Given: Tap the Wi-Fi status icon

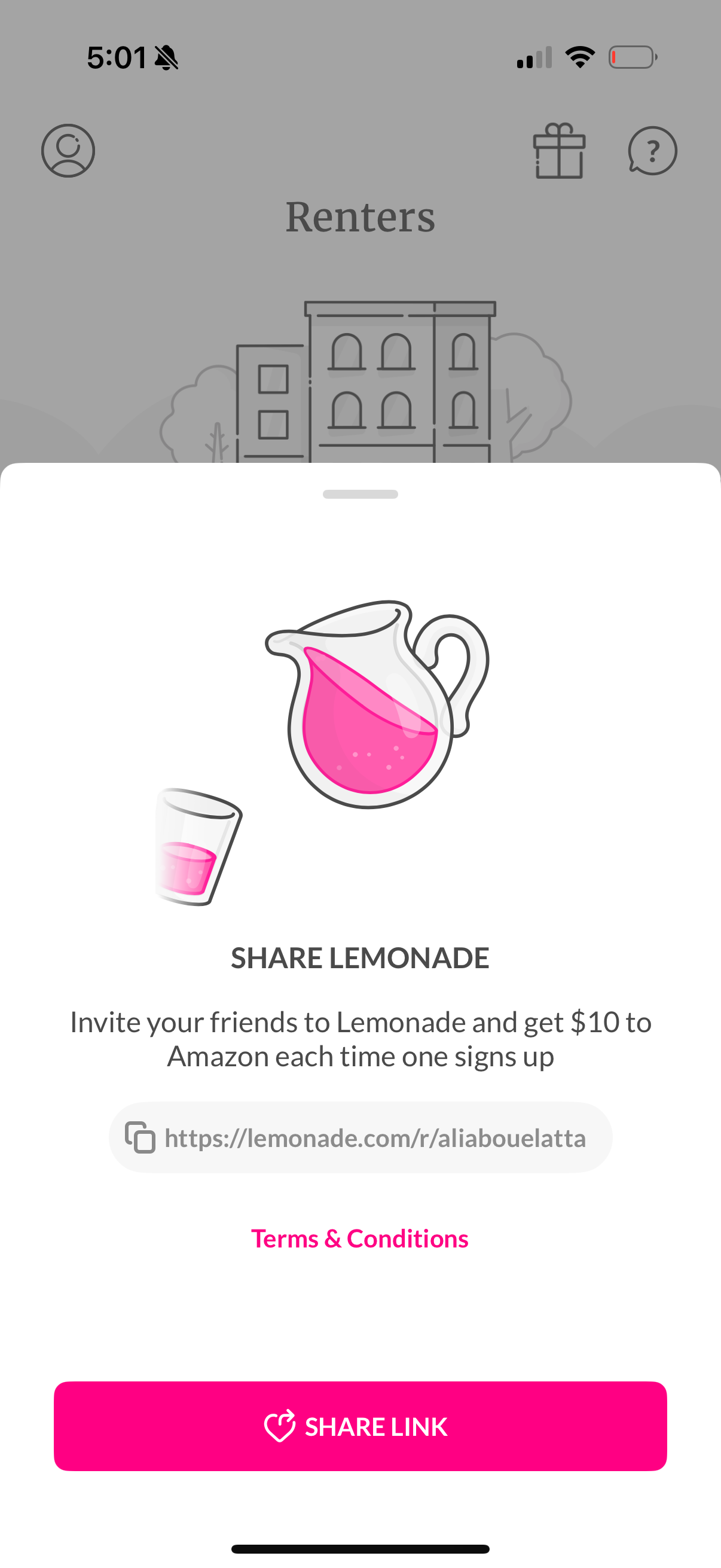Looking at the screenshot, I should coord(580,57).
